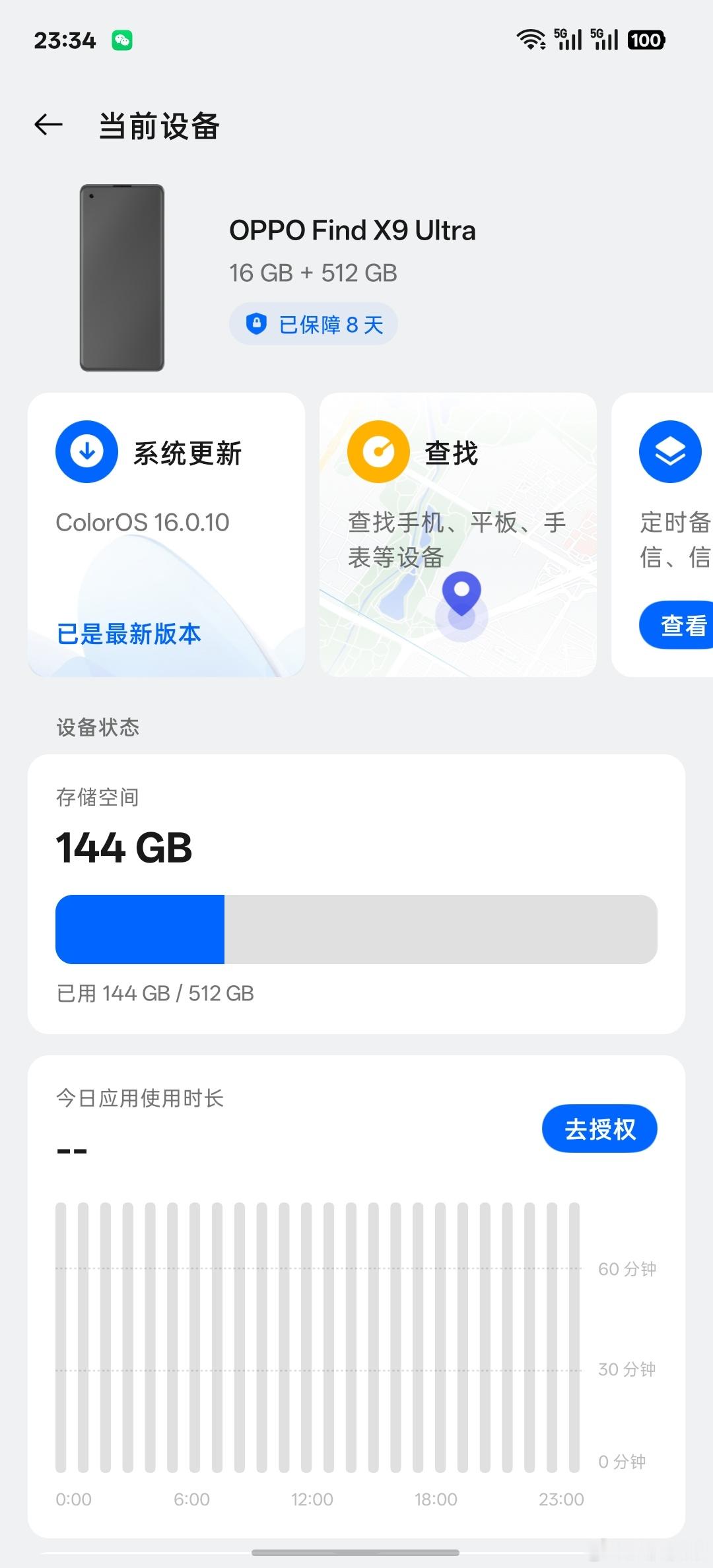Screen dimensions: 713x1568
Task: Open the 系统更新 ColorOS card
Action: [x=166, y=535]
